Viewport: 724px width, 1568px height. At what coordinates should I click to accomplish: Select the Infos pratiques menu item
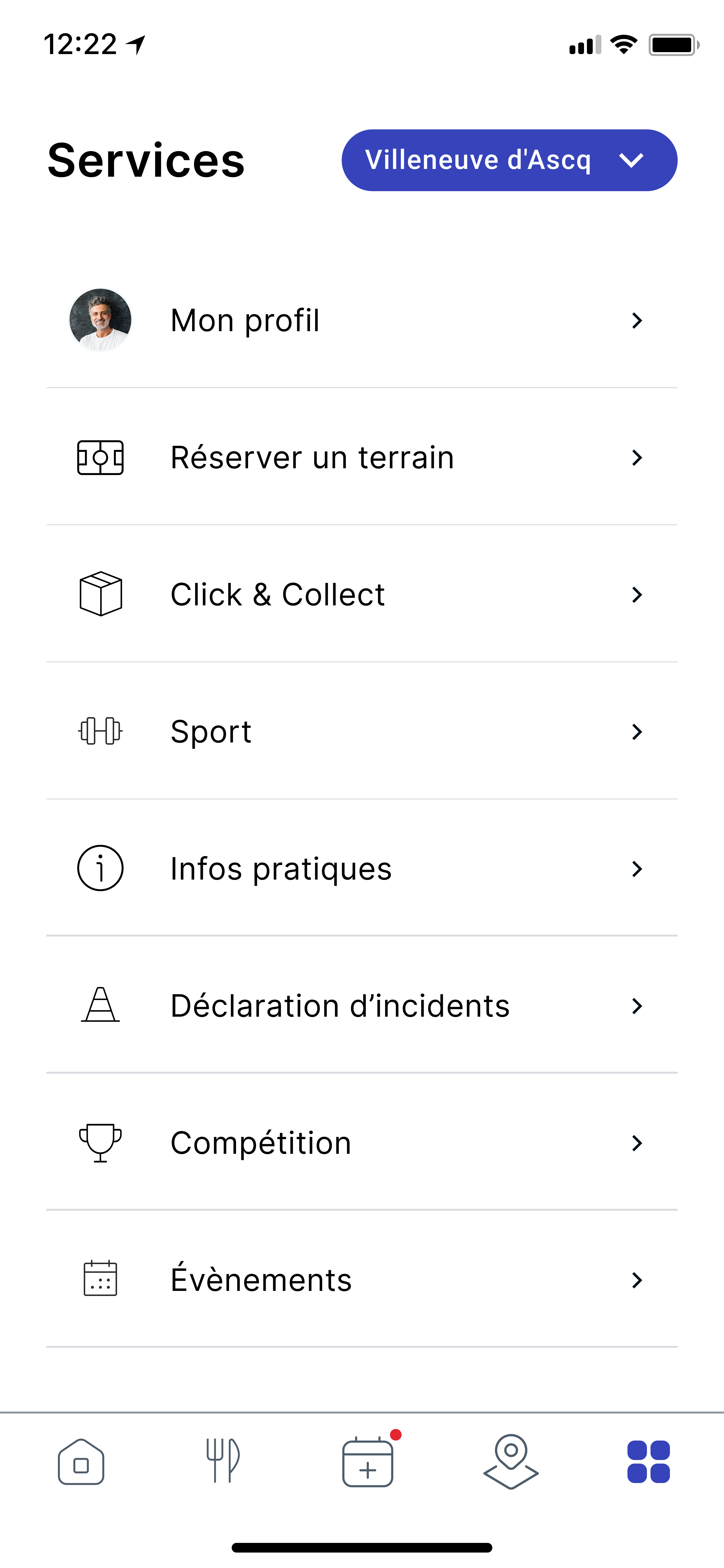[280, 869]
